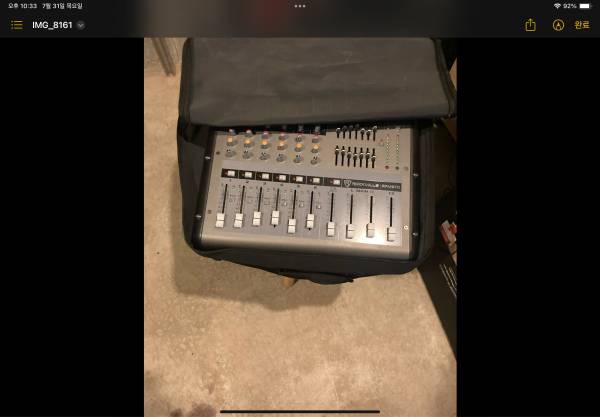Expand the IMG_8161 title dropdown
The height and width of the screenshot is (417, 600).
pyautogui.click(x=81, y=25)
